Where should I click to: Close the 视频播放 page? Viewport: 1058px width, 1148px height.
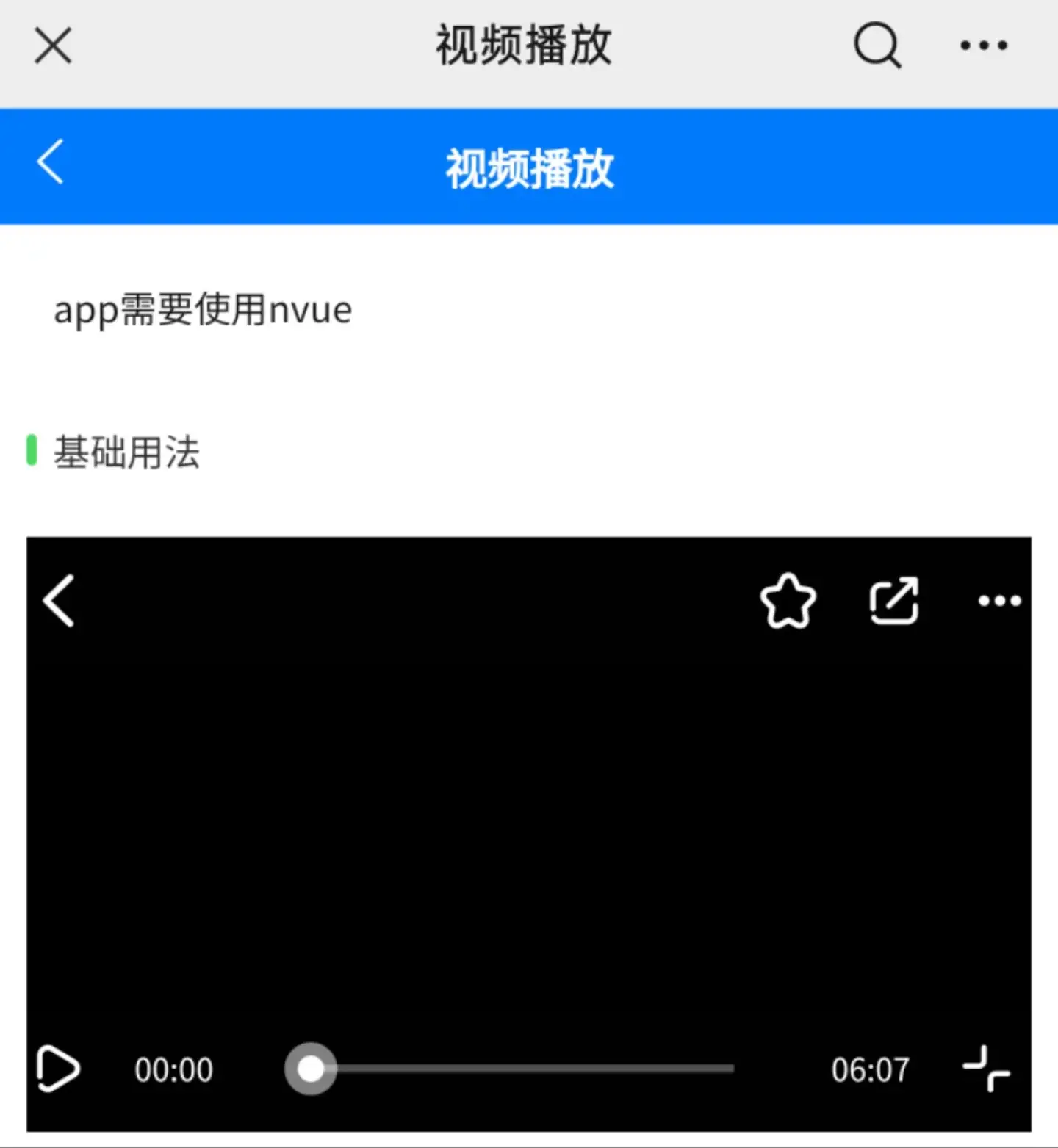[x=53, y=46]
